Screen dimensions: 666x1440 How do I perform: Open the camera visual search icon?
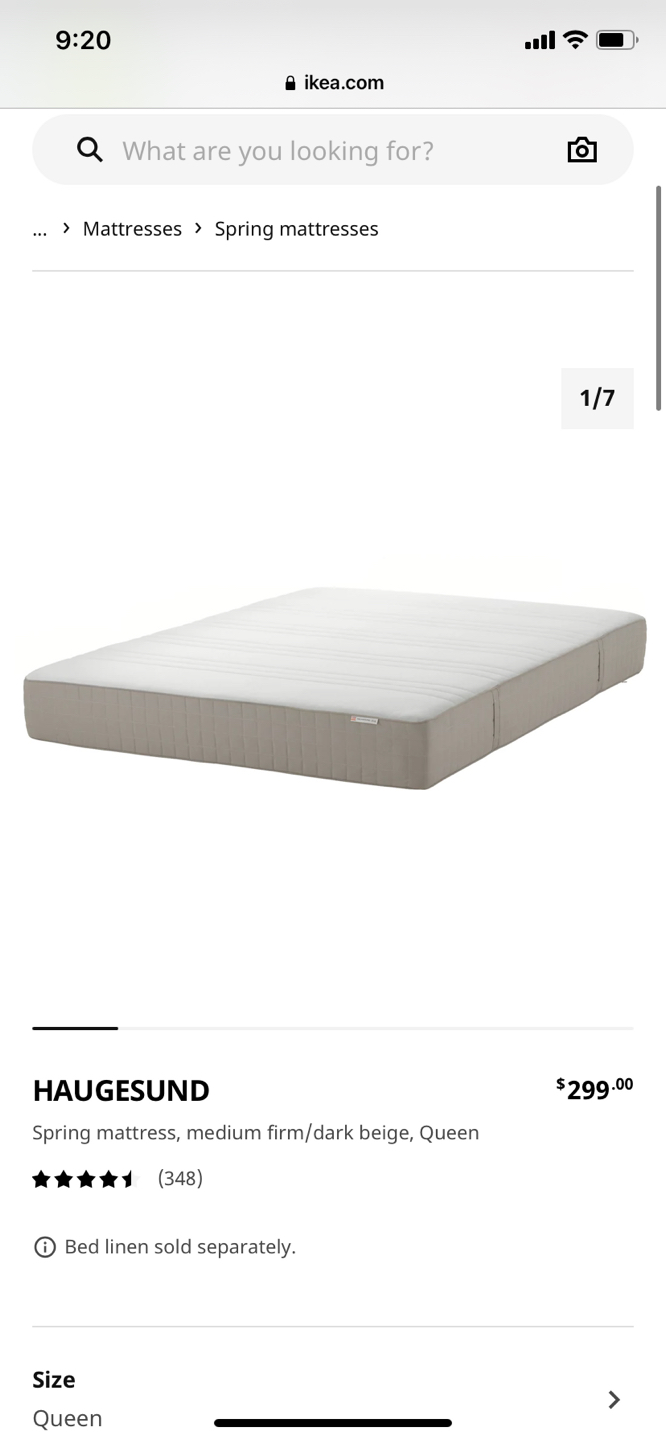click(x=582, y=151)
